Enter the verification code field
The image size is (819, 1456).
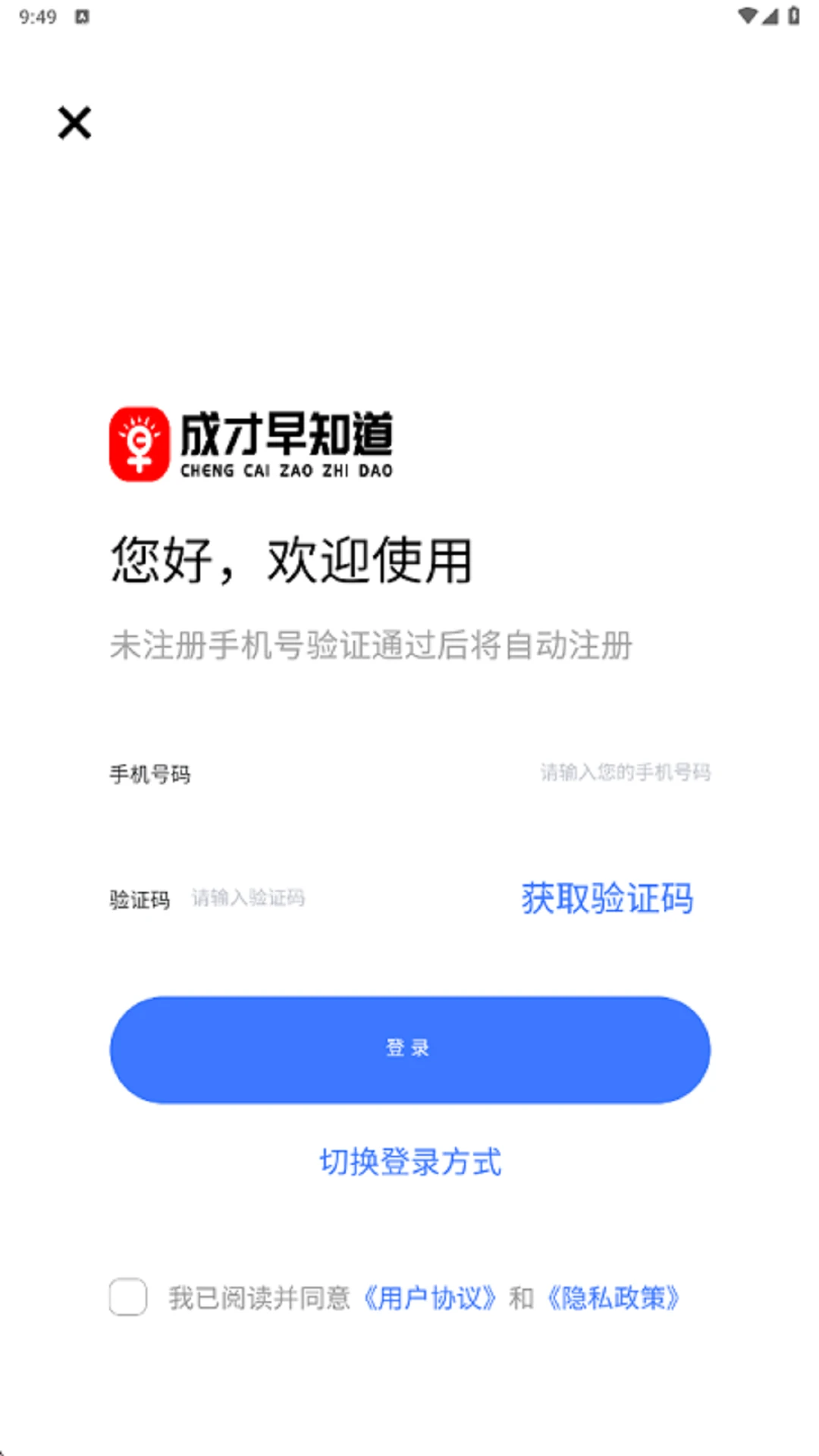[341, 898]
